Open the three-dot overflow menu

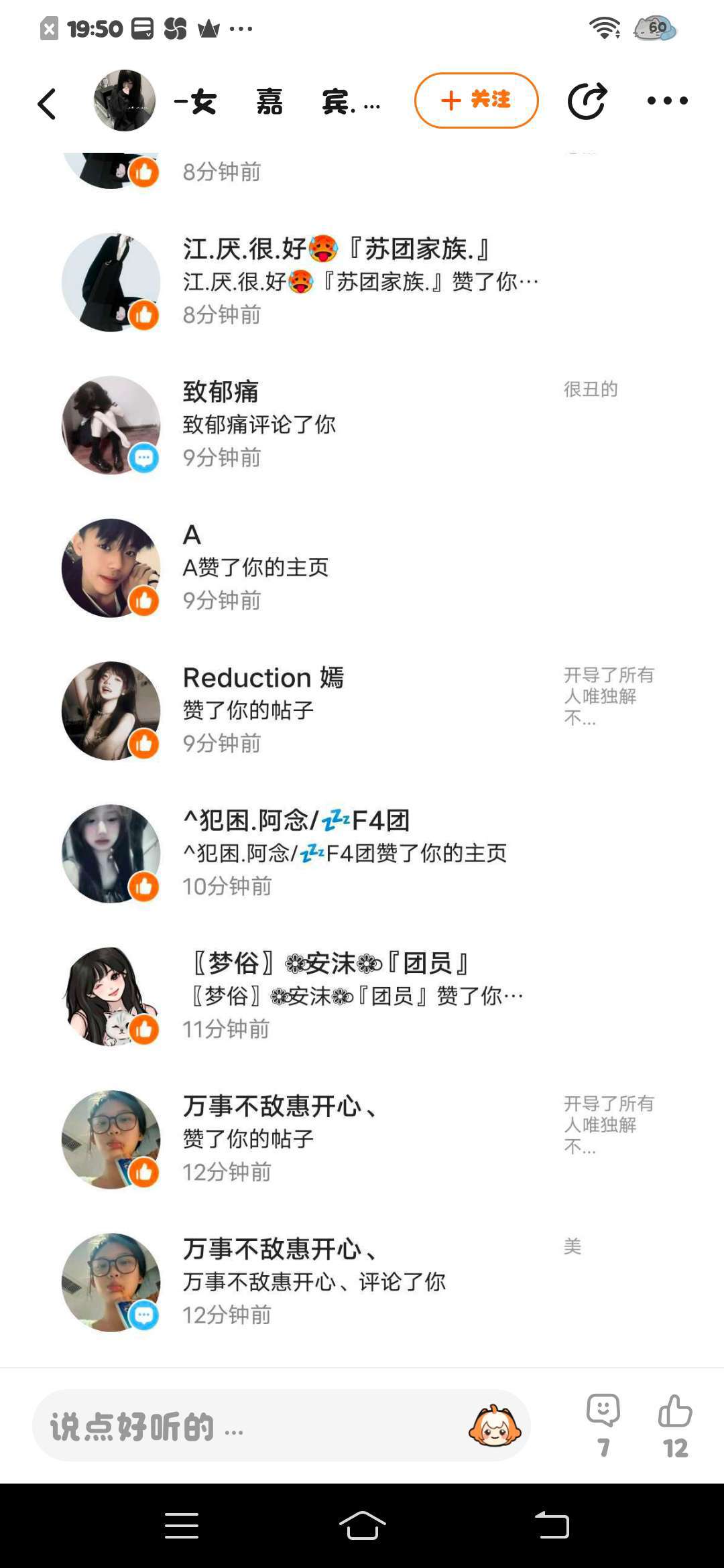(667, 101)
